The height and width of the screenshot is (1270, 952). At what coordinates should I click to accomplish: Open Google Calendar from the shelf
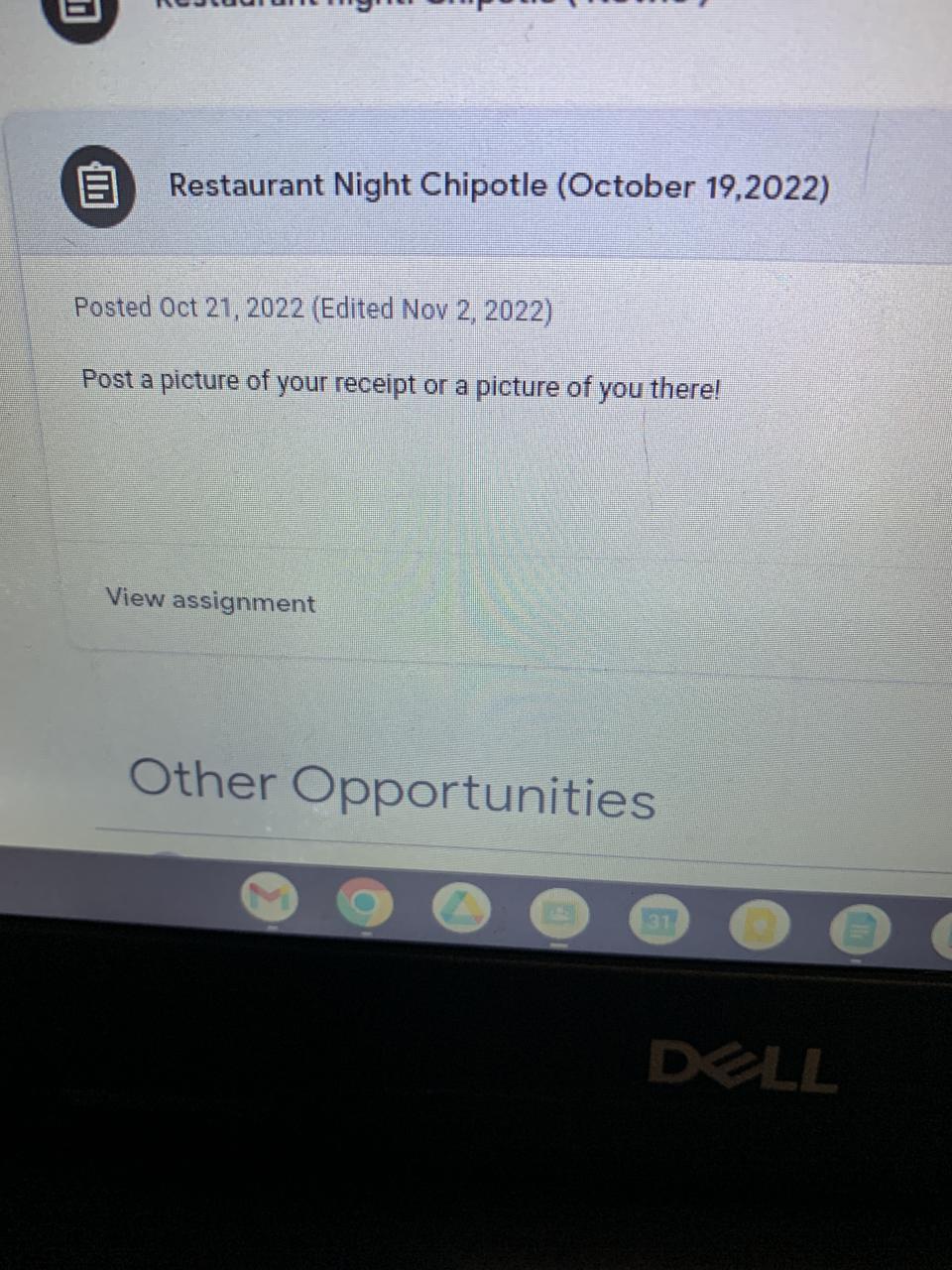click(x=658, y=922)
